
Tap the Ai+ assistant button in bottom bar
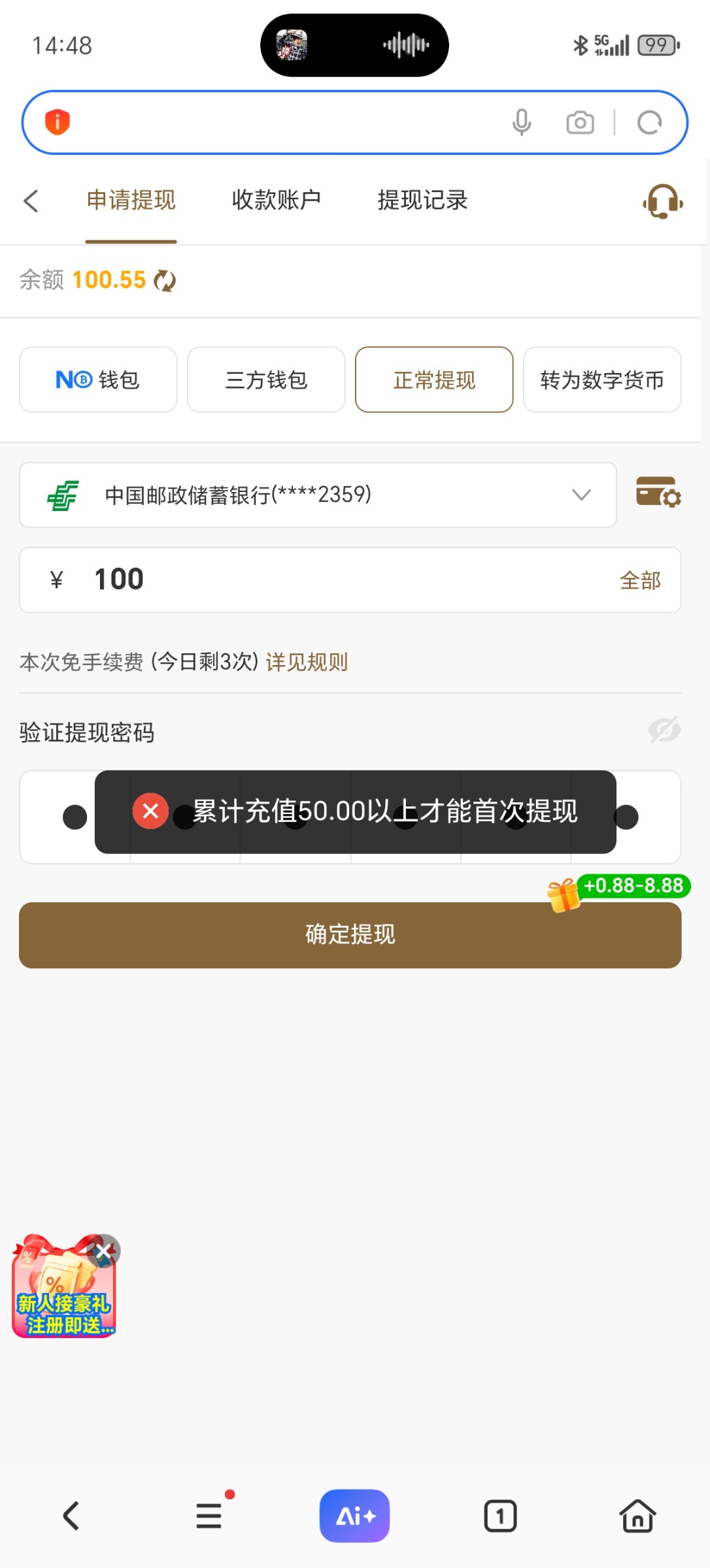(354, 1516)
